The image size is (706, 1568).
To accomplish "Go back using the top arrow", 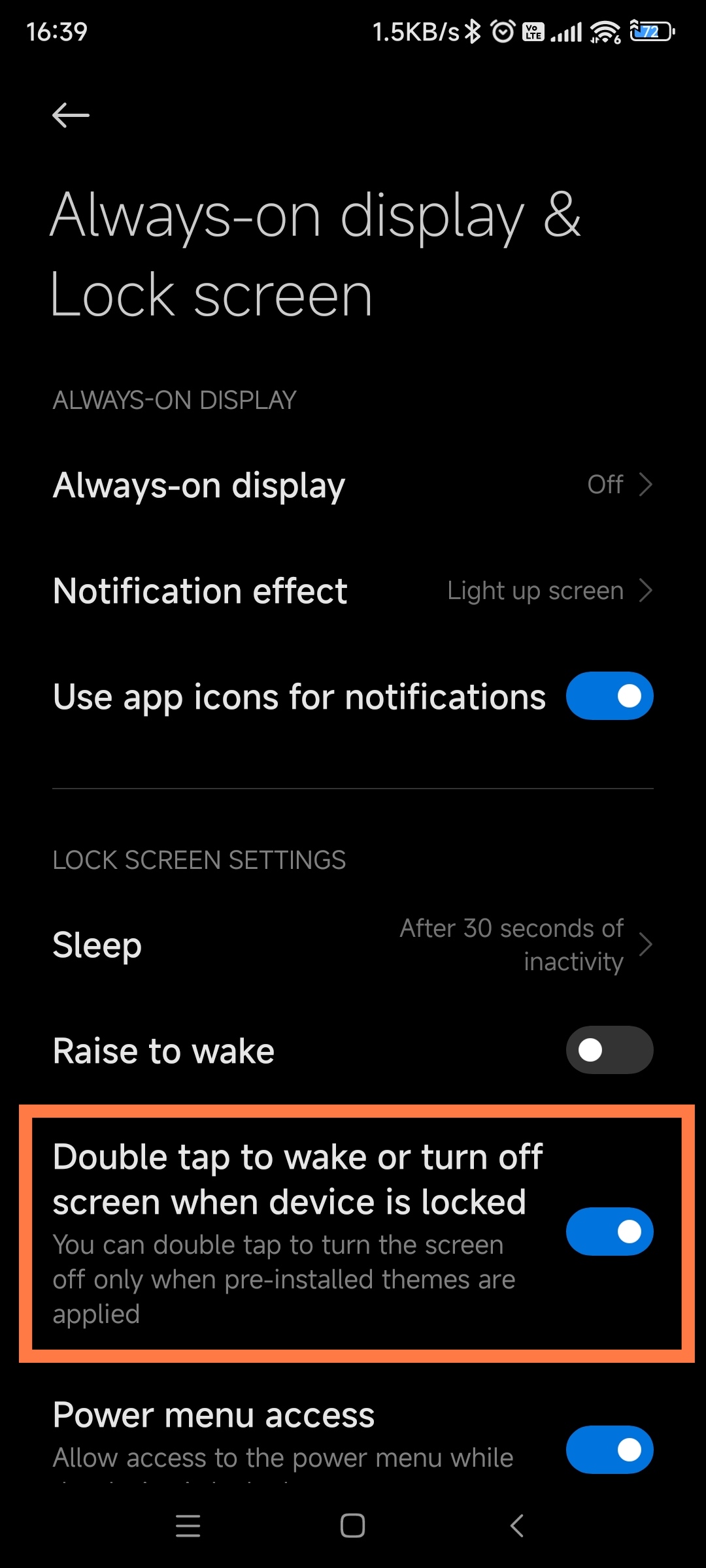I will click(x=71, y=116).
